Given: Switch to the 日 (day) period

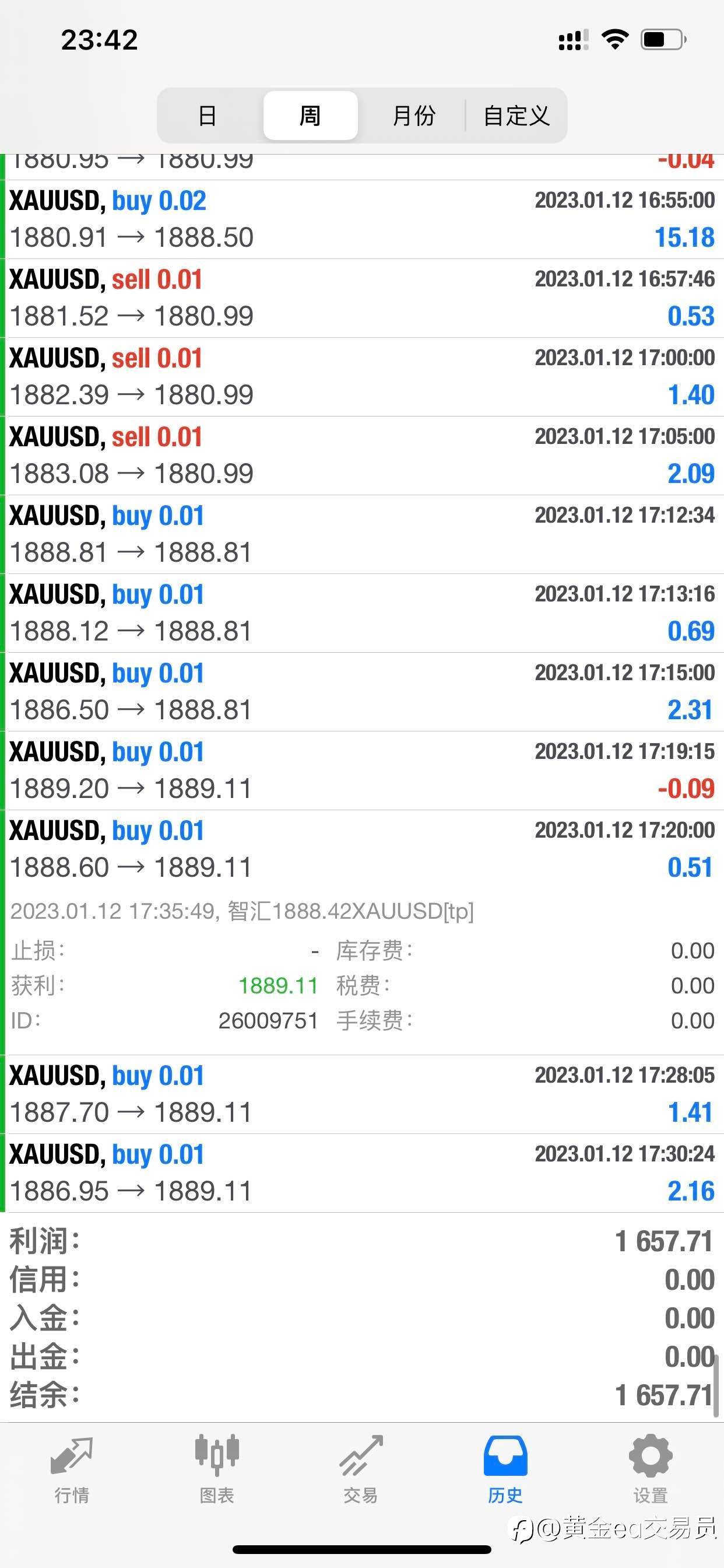Looking at the screenshot, I should 208,116.
